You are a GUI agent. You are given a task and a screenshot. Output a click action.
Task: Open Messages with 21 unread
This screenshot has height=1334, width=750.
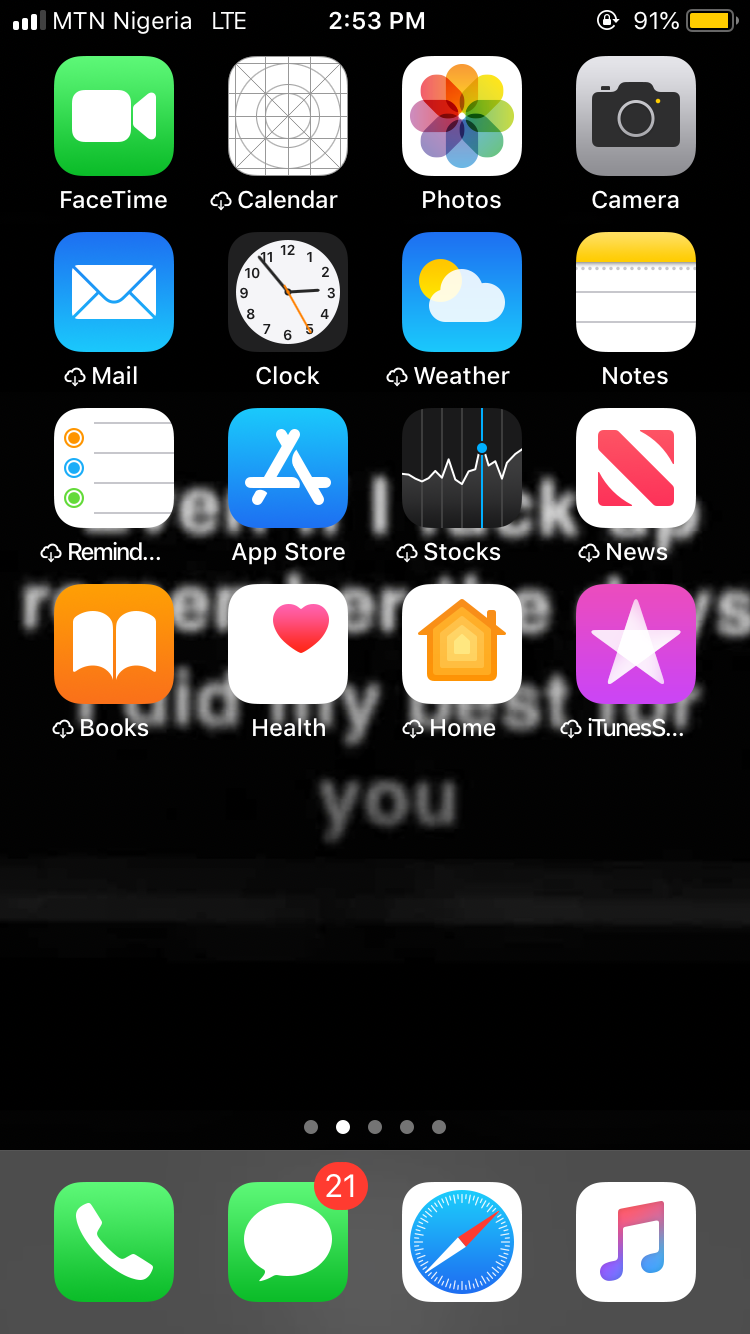288,1242
